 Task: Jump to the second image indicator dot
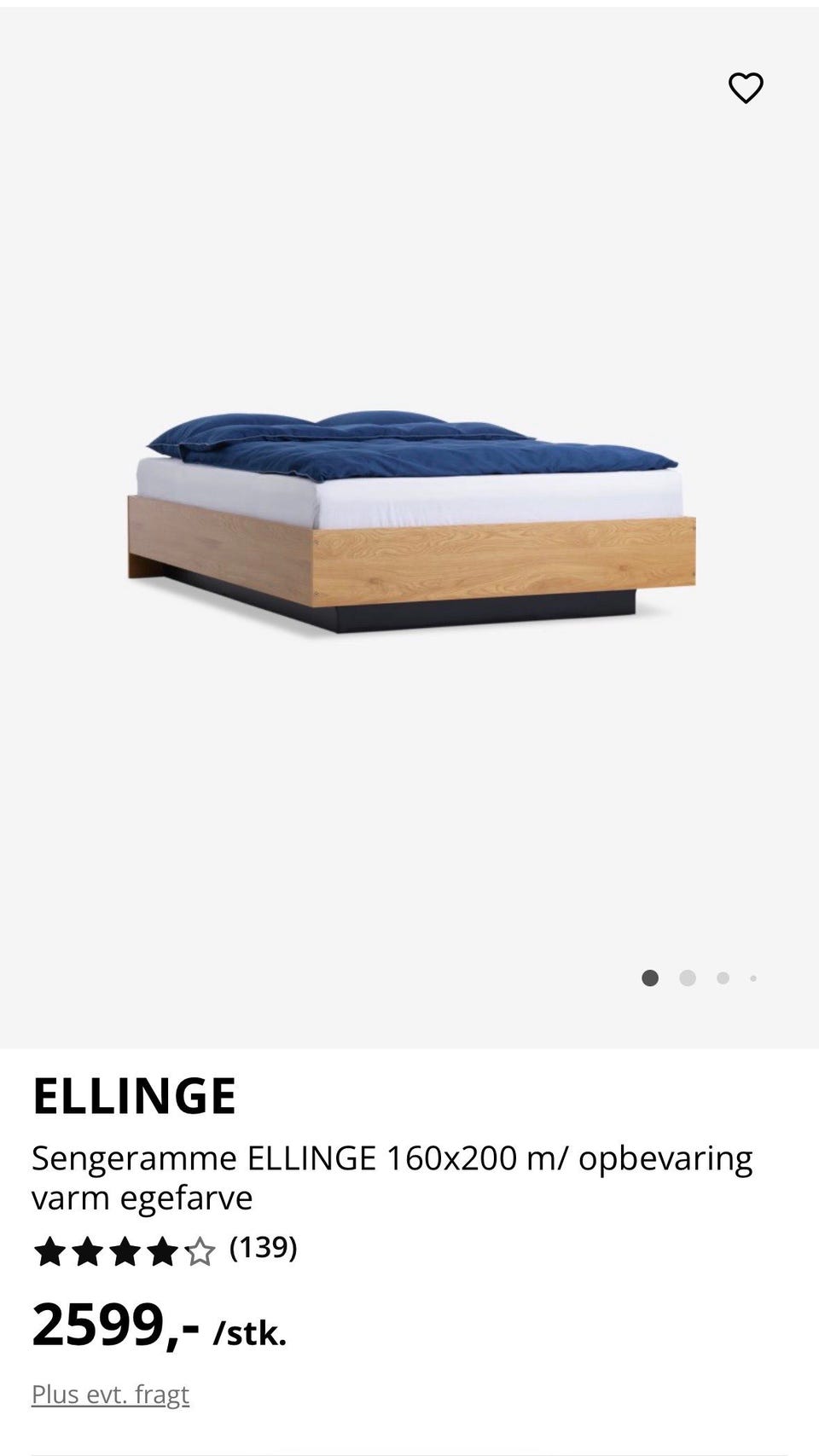688,978
